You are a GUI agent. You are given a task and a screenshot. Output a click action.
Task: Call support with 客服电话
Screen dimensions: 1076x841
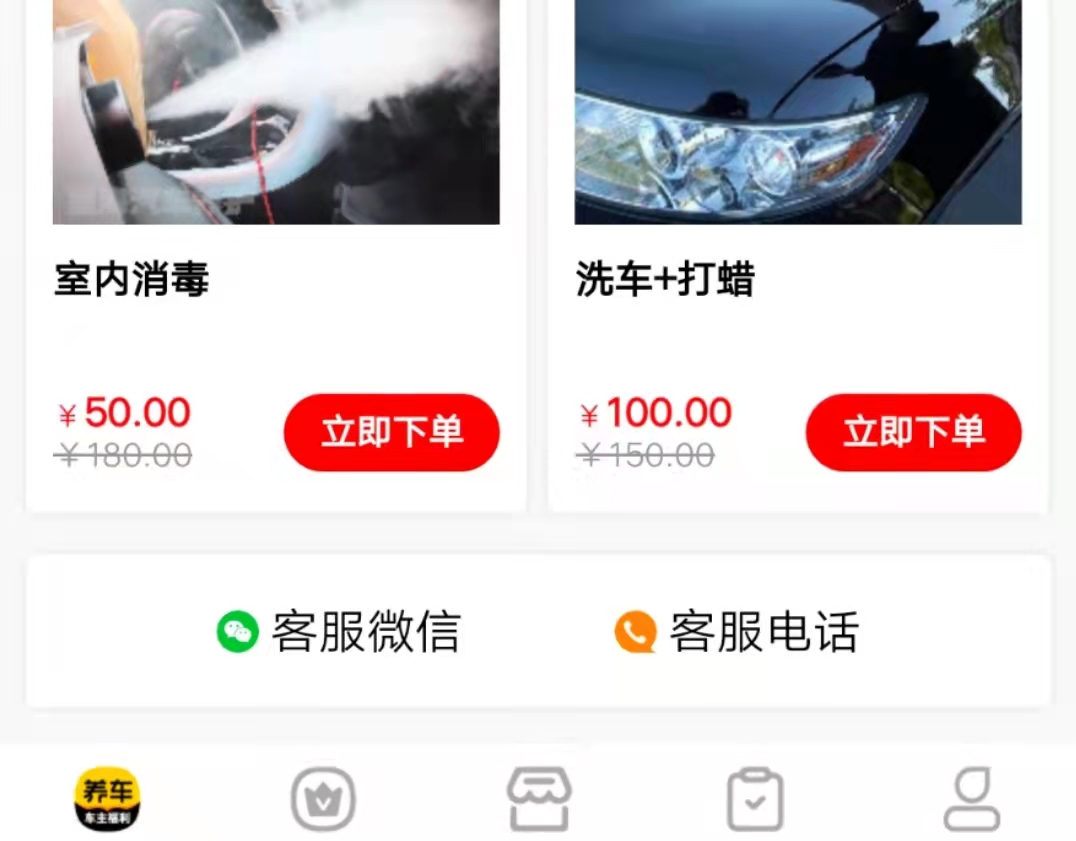click(x=737, y=632)
